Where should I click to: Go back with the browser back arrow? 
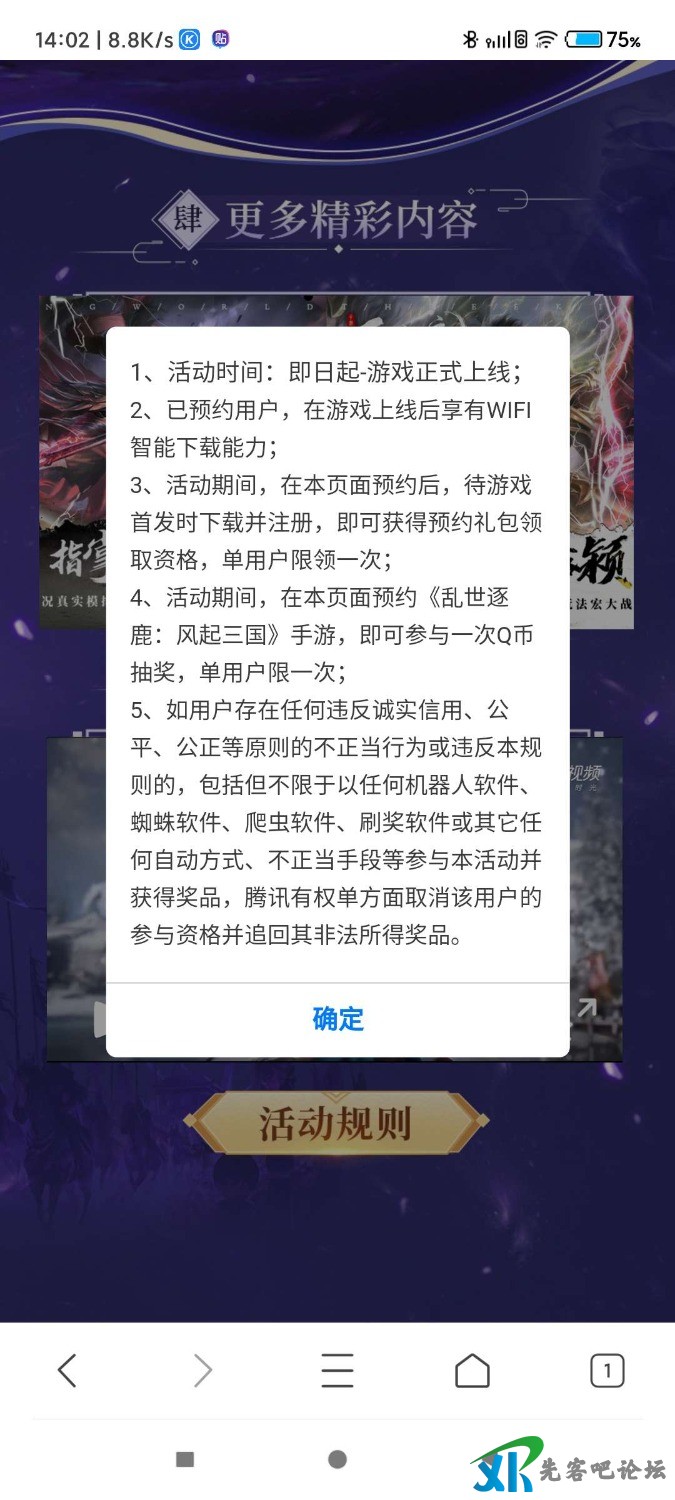point(67,1370)
